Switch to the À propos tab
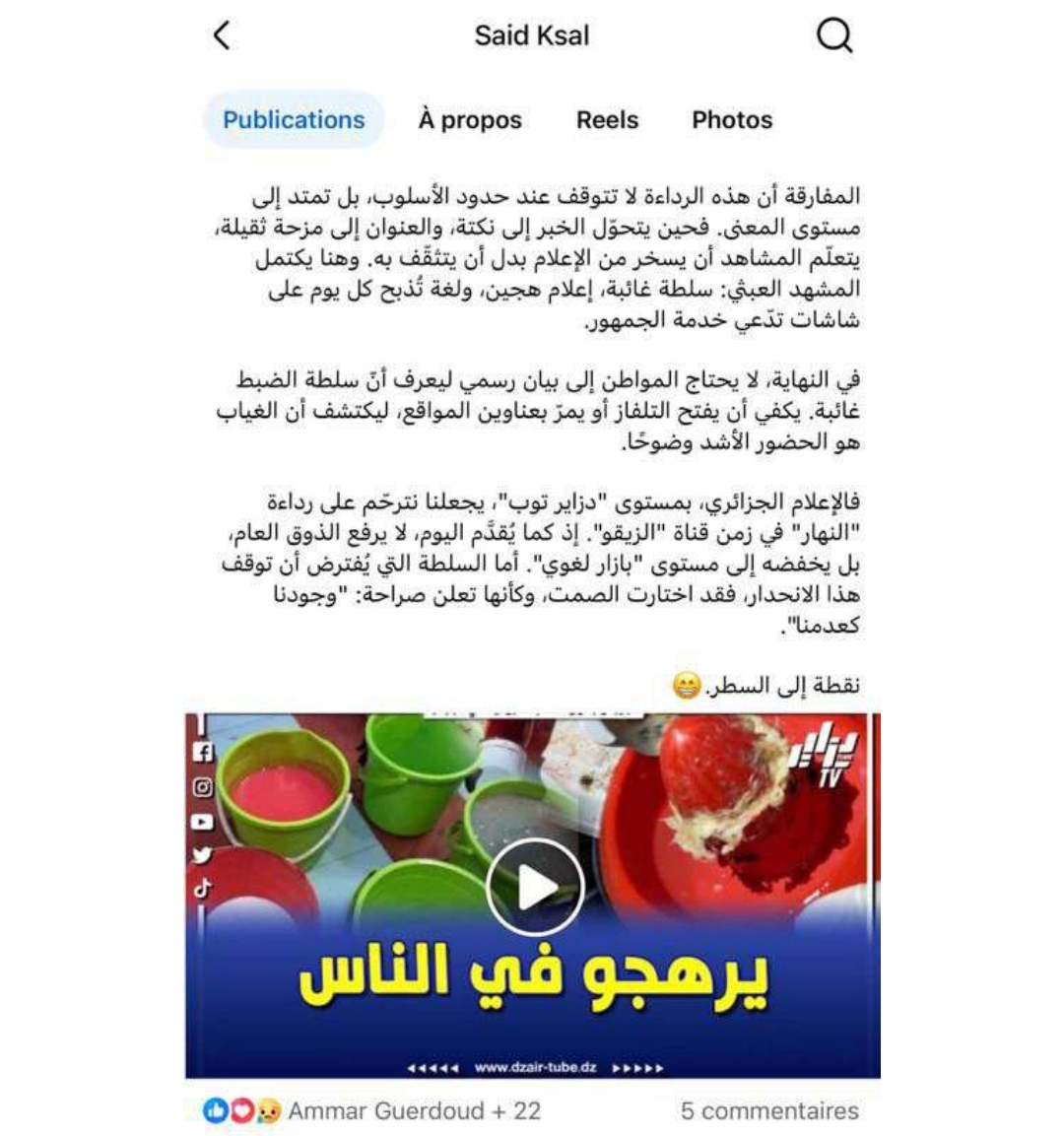Viewport: 1064px width, 1136px height. [x=470, y=120]
